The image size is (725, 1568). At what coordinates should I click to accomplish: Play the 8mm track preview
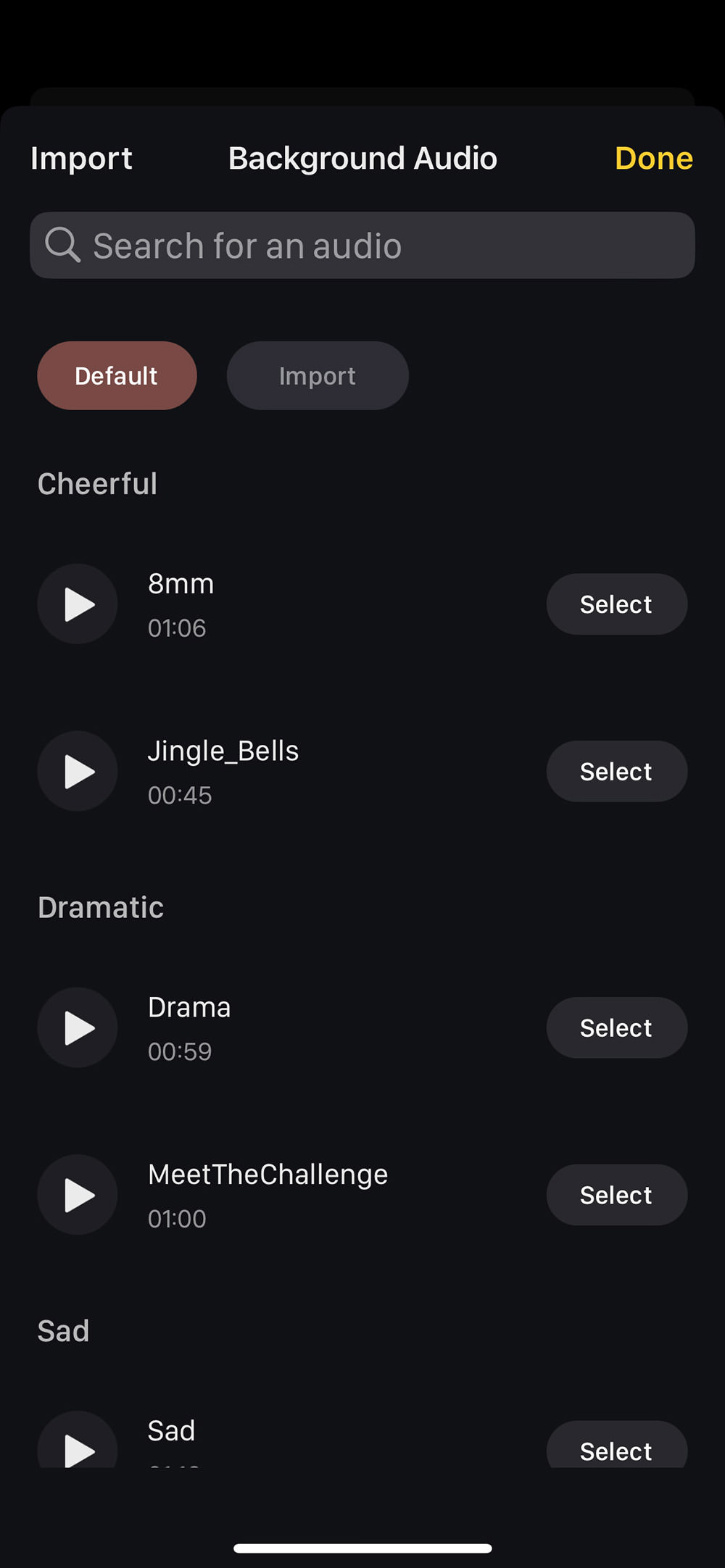(x=78, y=604)
